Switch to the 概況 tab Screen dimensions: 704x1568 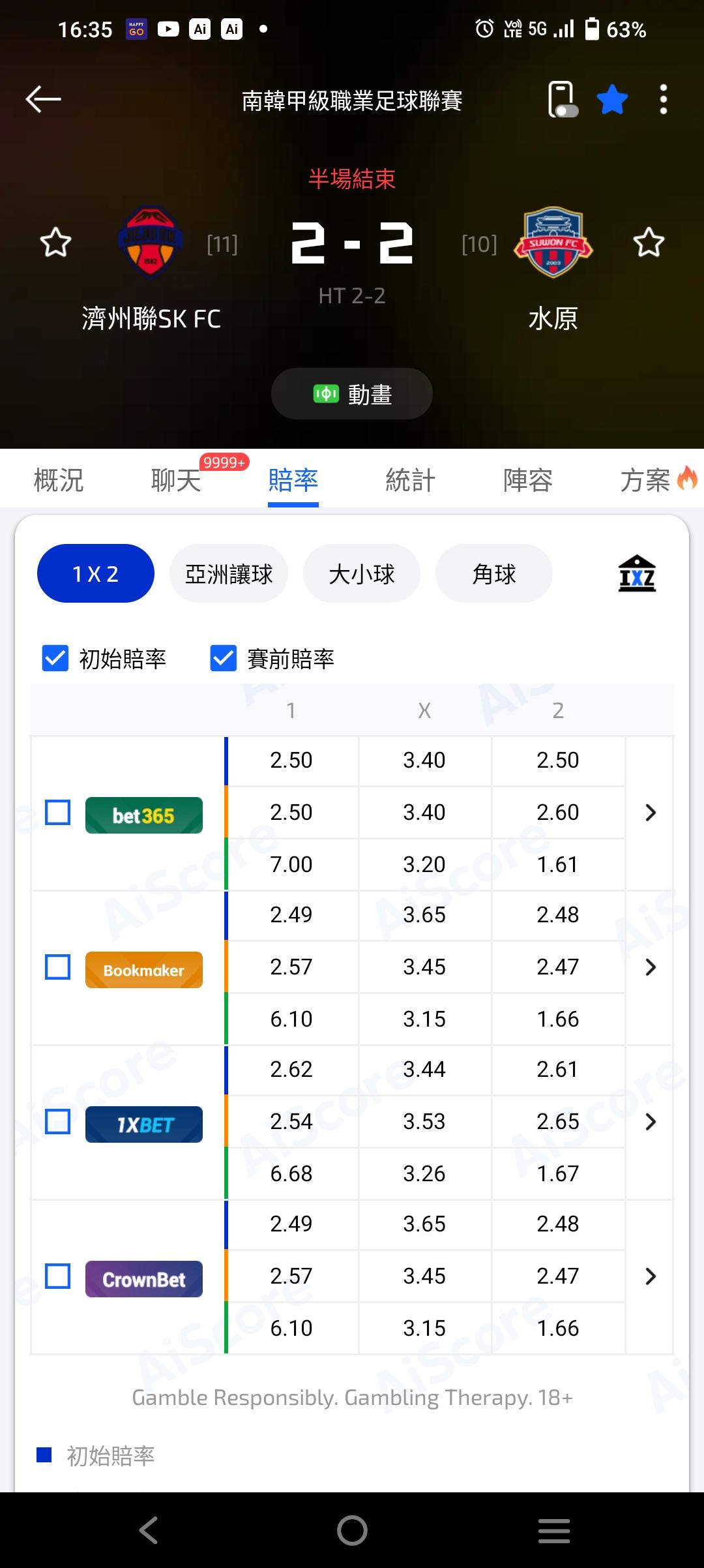coord(59,481)
